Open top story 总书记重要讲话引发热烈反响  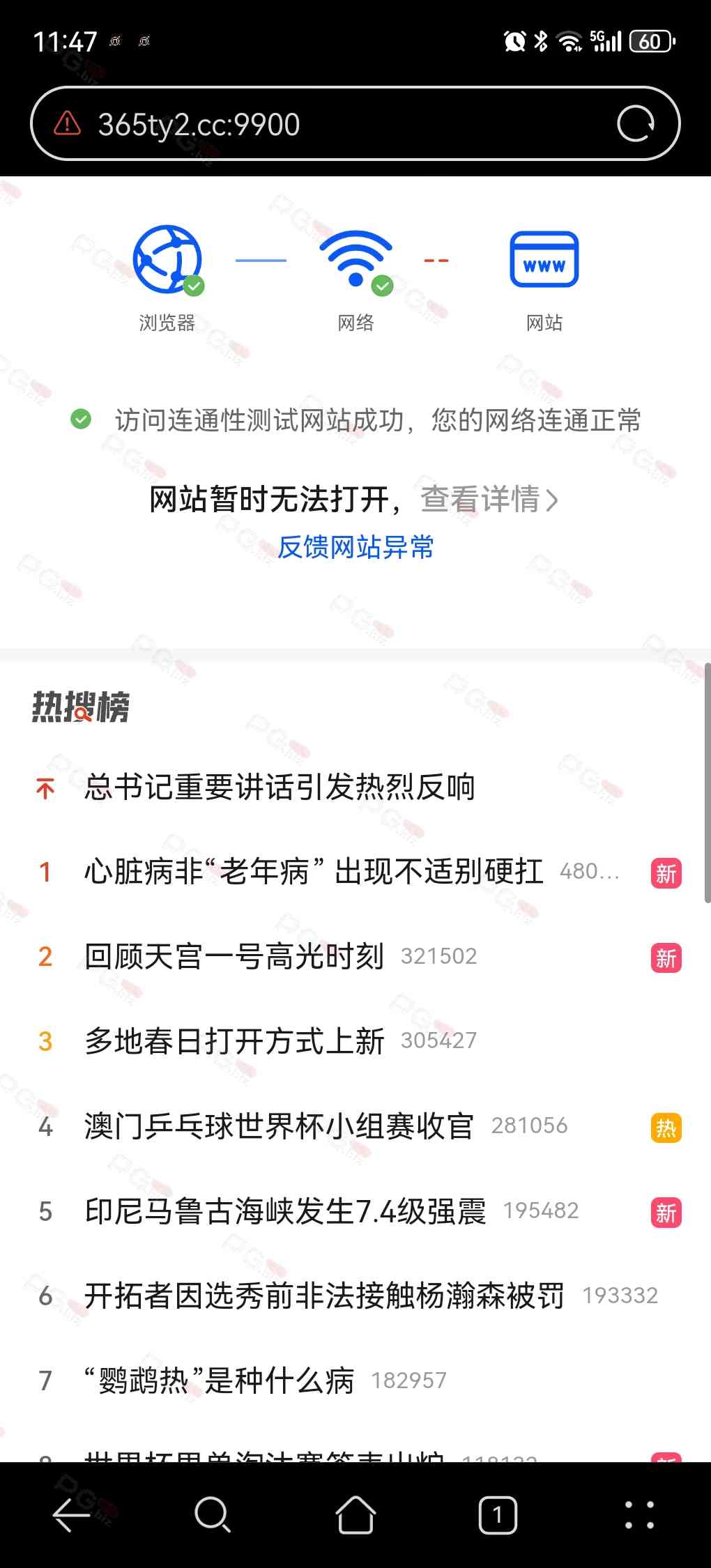(280, 787)
